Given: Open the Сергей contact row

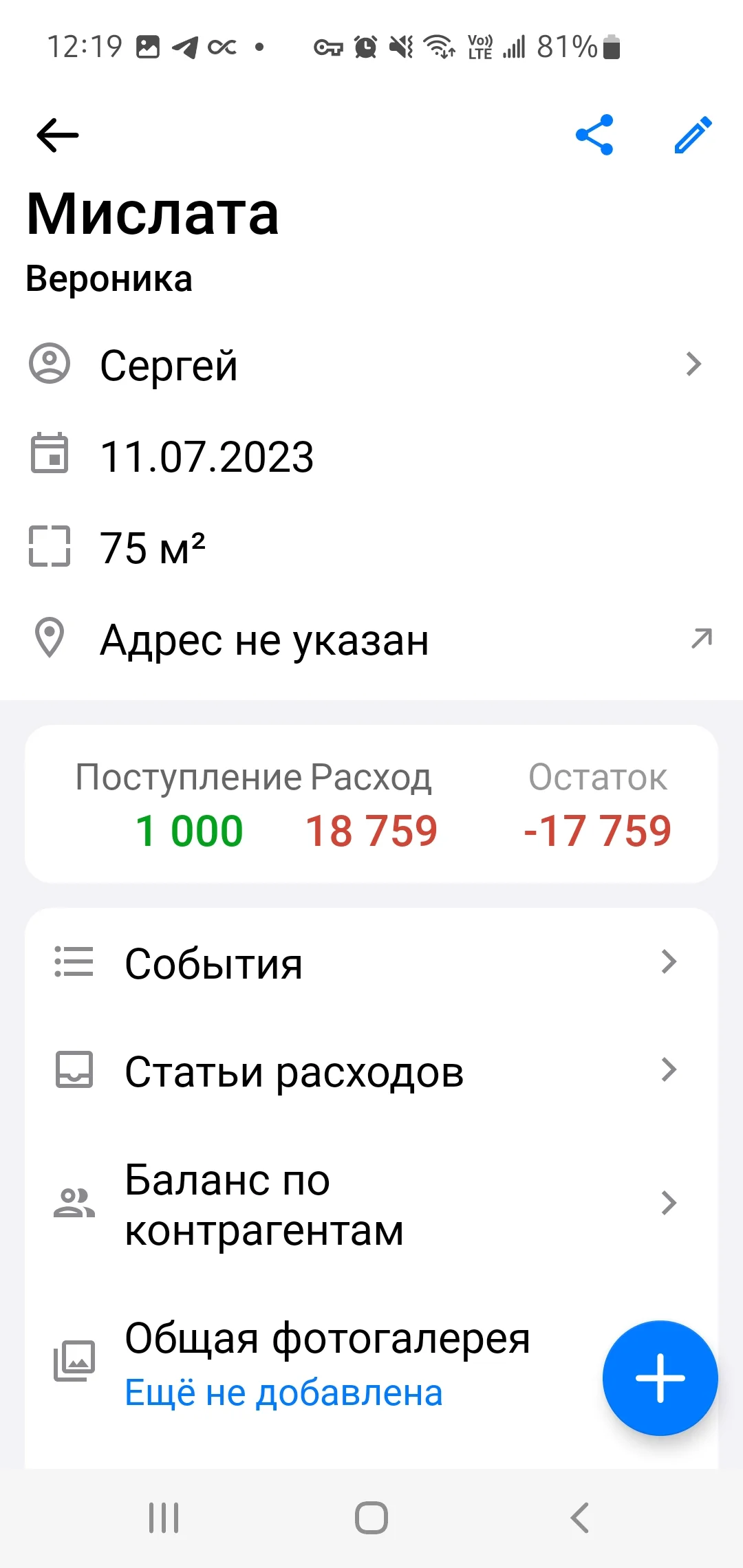Looking at the screenshot, I should (371, 364).
